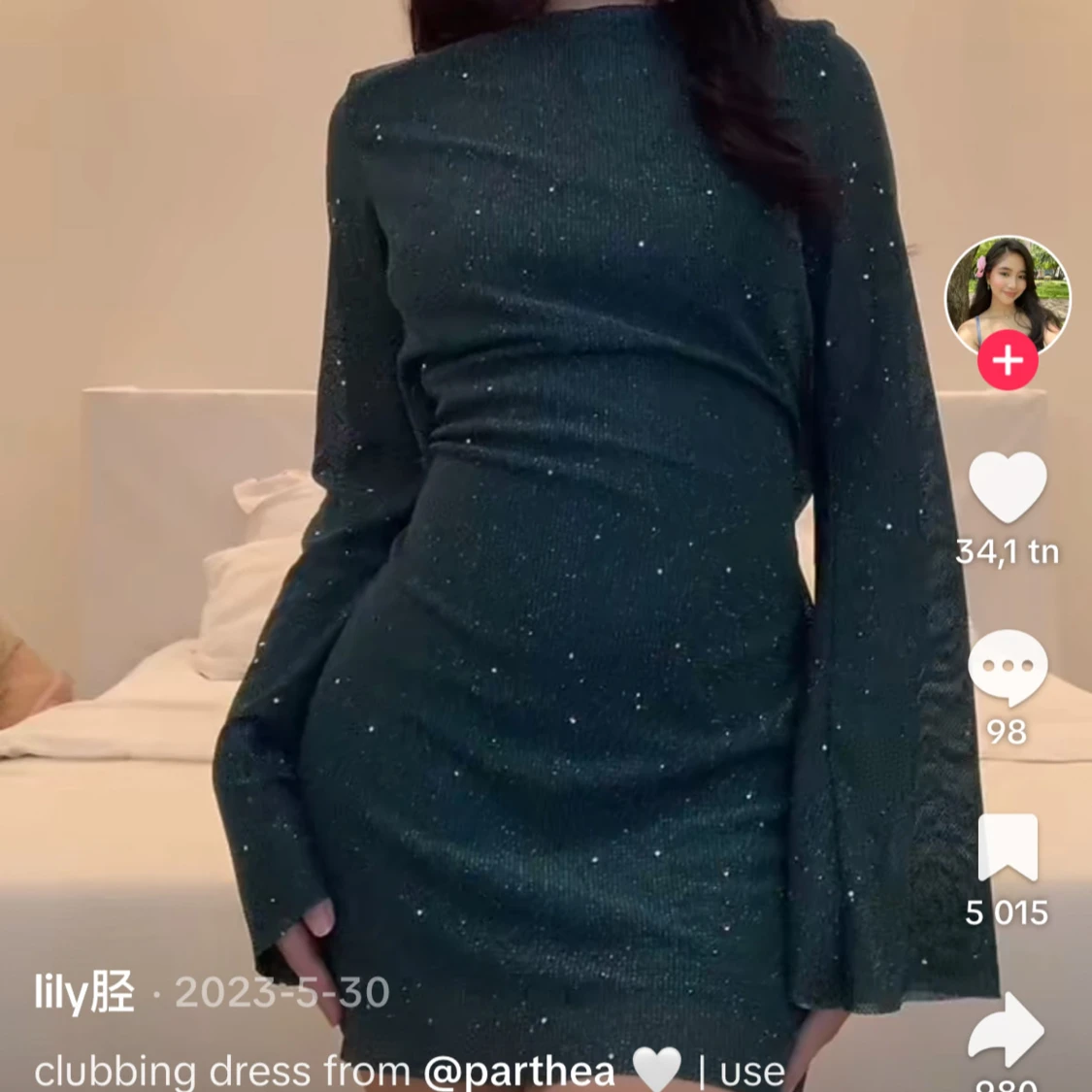The height and width of the screenshot is (1092, 1092).
Task: Open the comments on this video
Action: (1008, 668)
